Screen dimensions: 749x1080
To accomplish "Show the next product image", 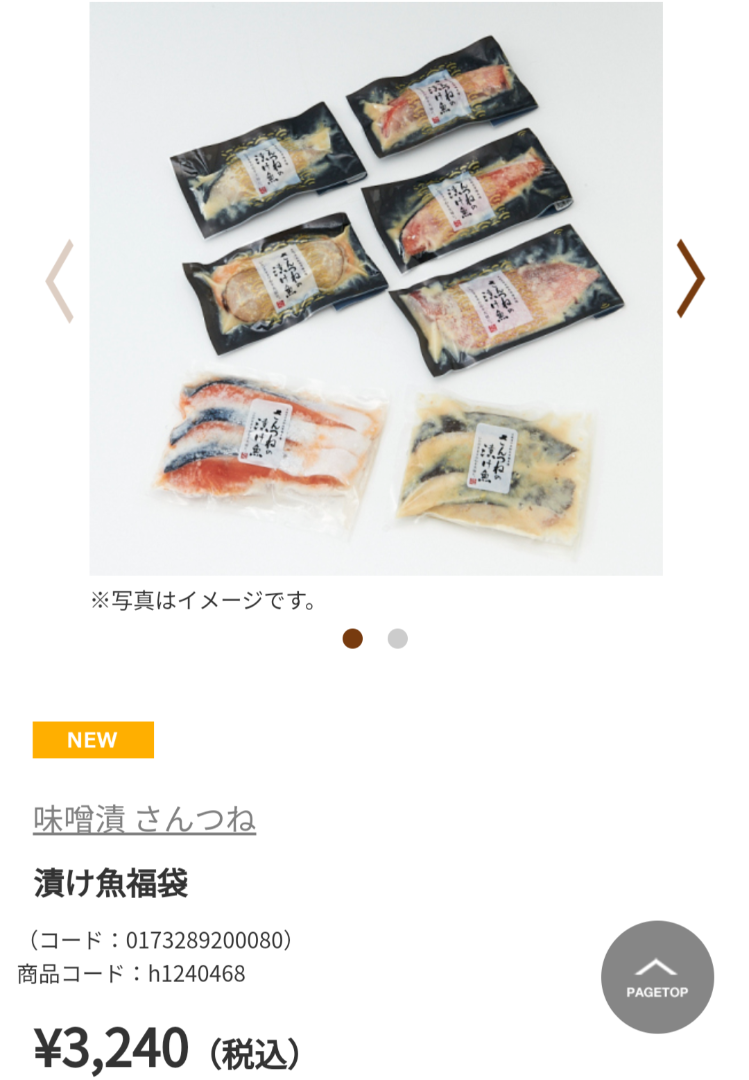I will pos(690,279).
